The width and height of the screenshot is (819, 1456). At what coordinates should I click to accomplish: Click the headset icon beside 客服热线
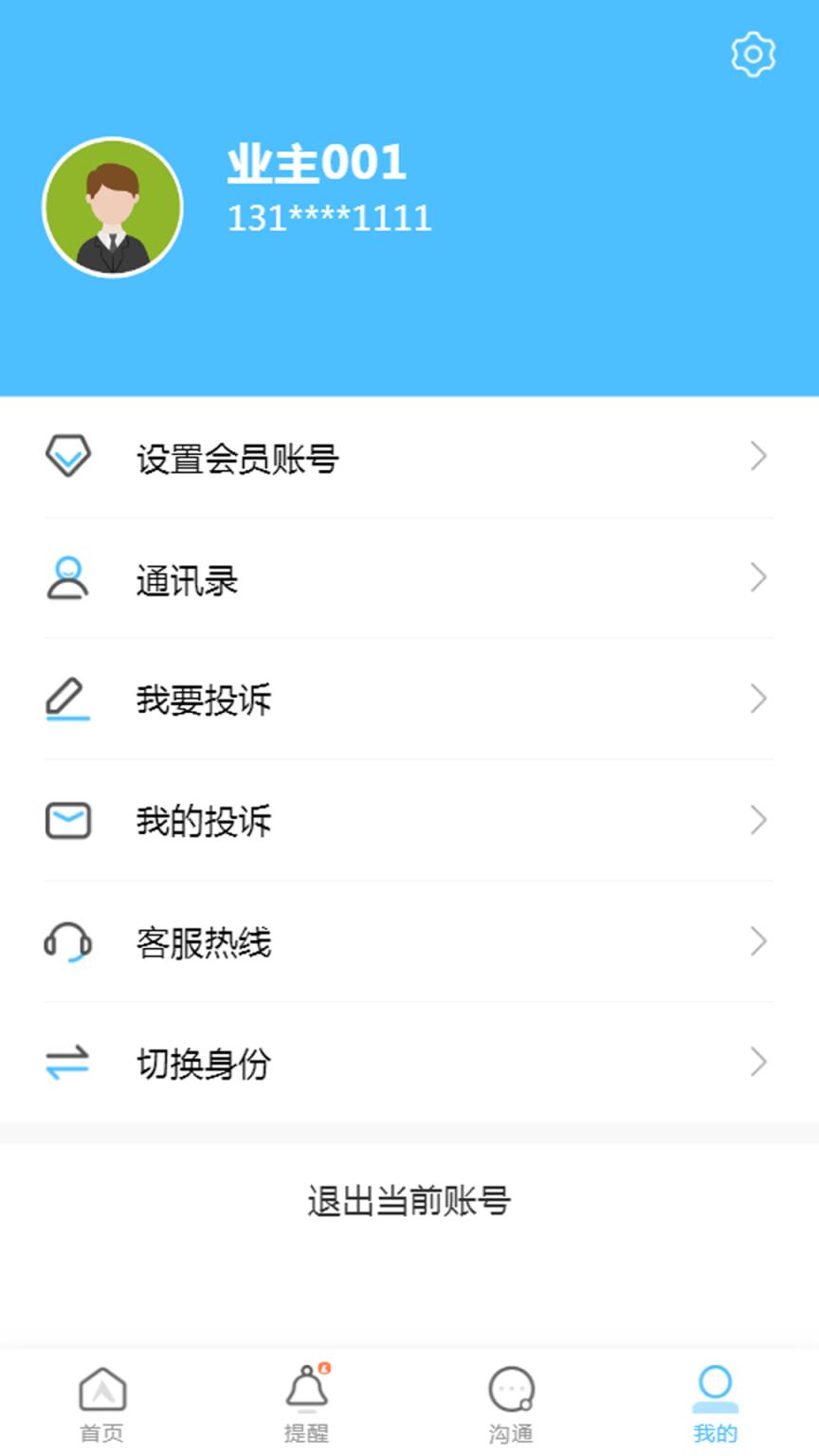click(66, 942)
